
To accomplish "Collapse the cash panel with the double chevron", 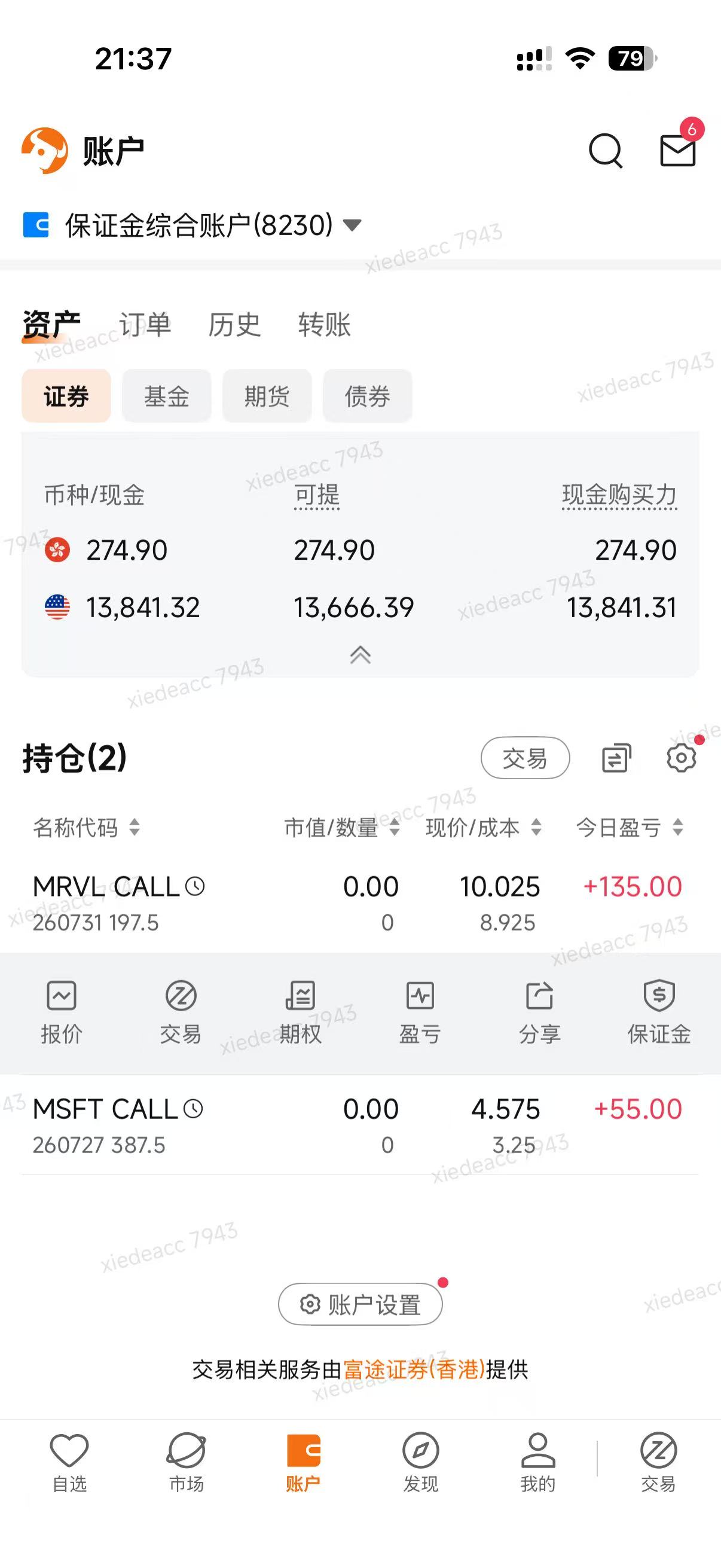I will tap(360, 655).
